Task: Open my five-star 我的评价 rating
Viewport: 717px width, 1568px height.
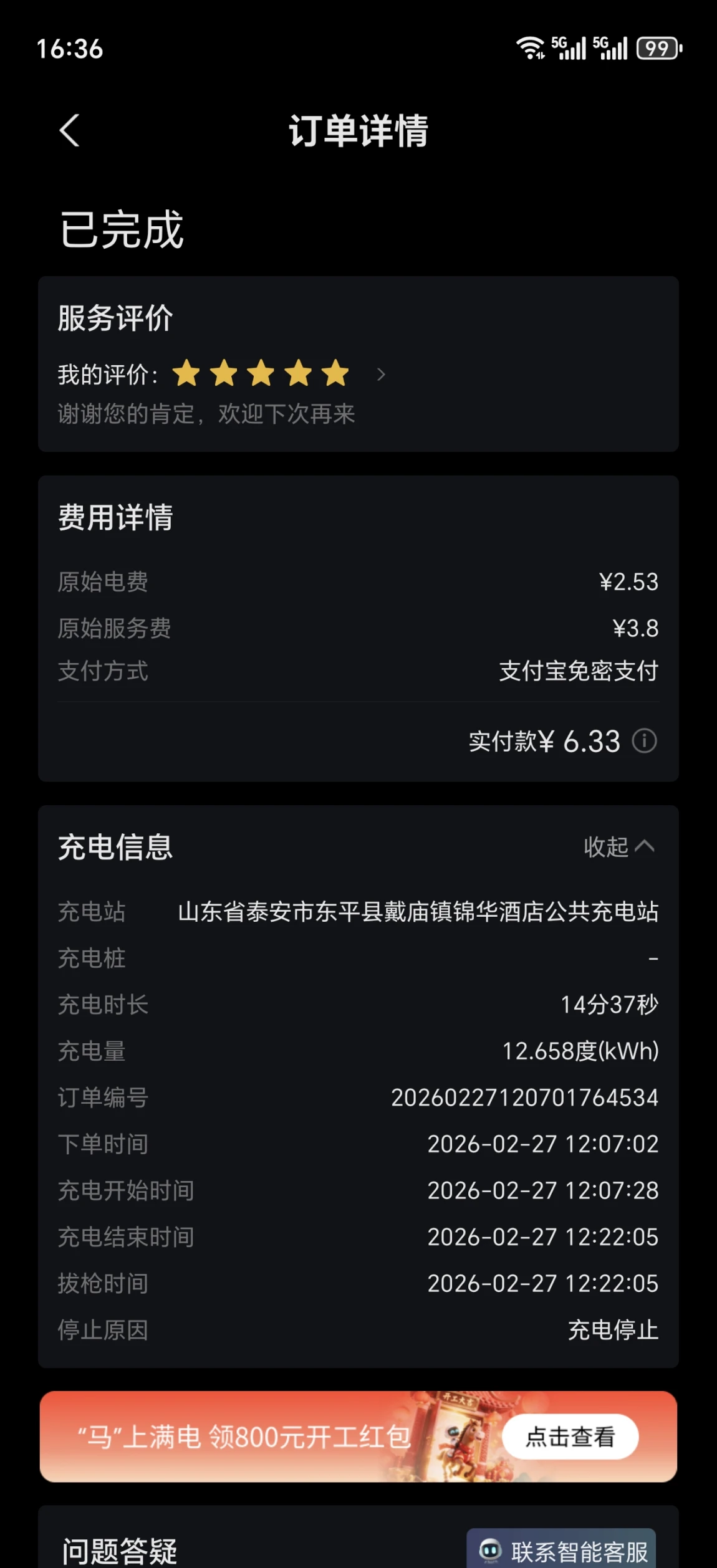Action: [x=380, y=375]
